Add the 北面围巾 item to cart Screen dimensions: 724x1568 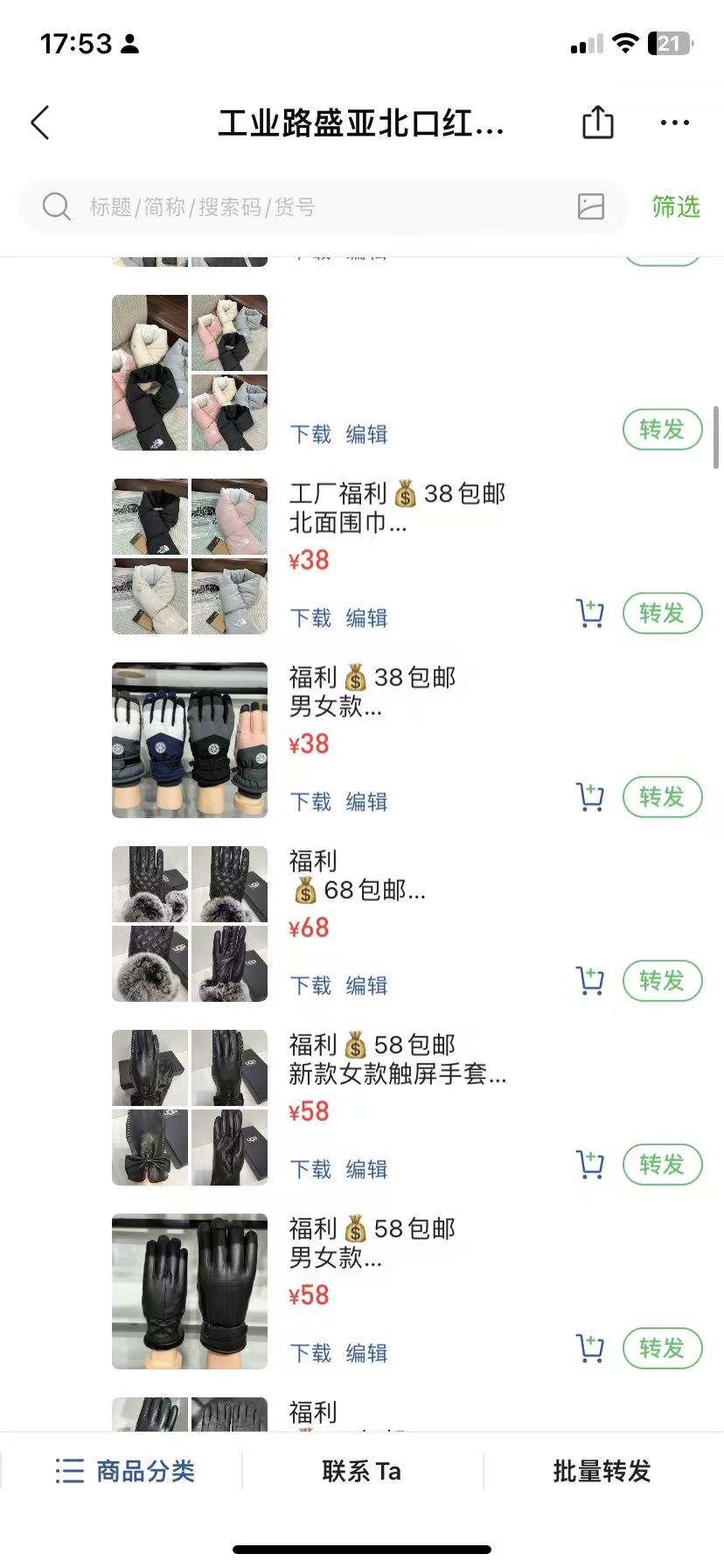pos(590,613)
